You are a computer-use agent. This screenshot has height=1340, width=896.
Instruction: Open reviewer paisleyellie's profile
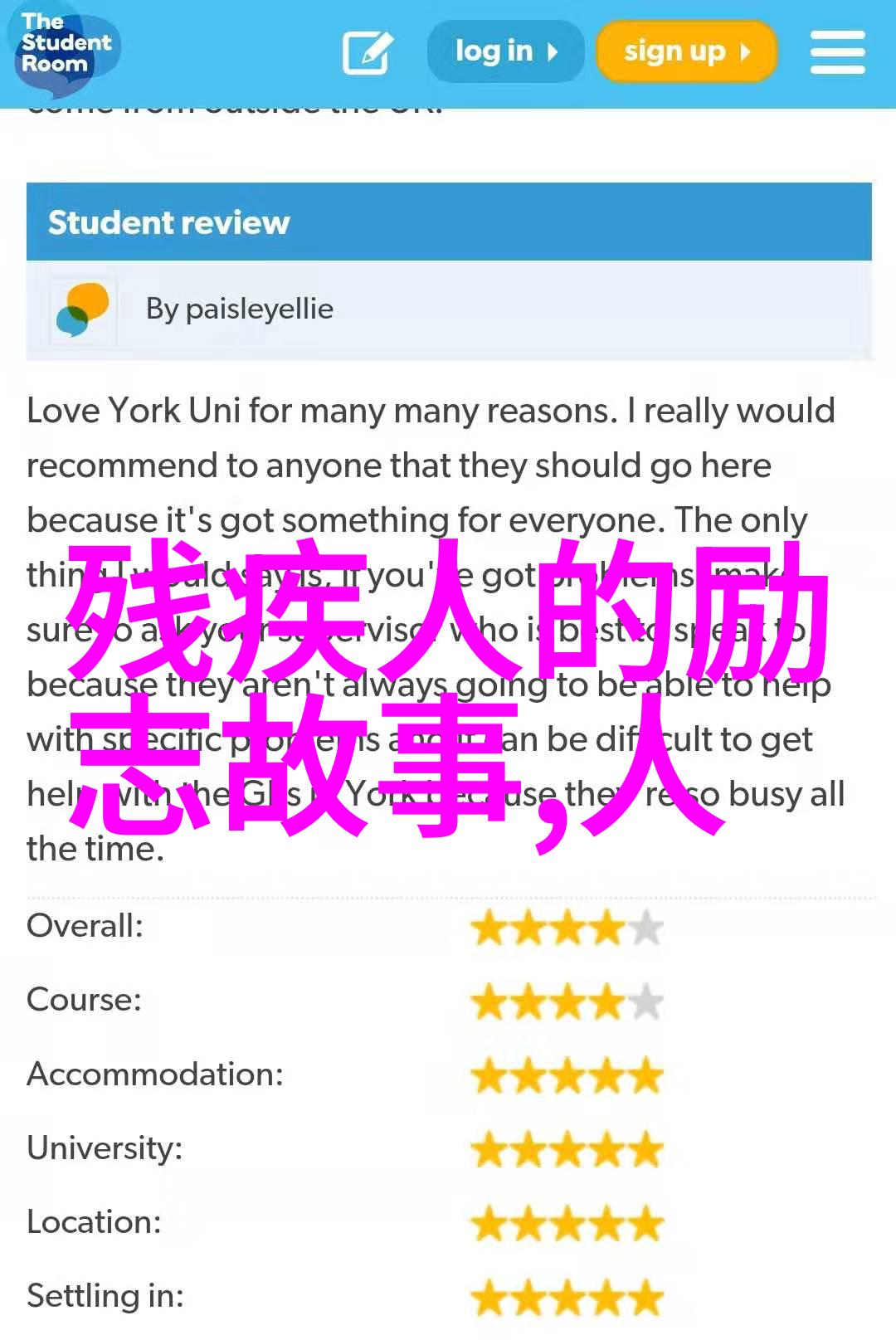[239, 309]
